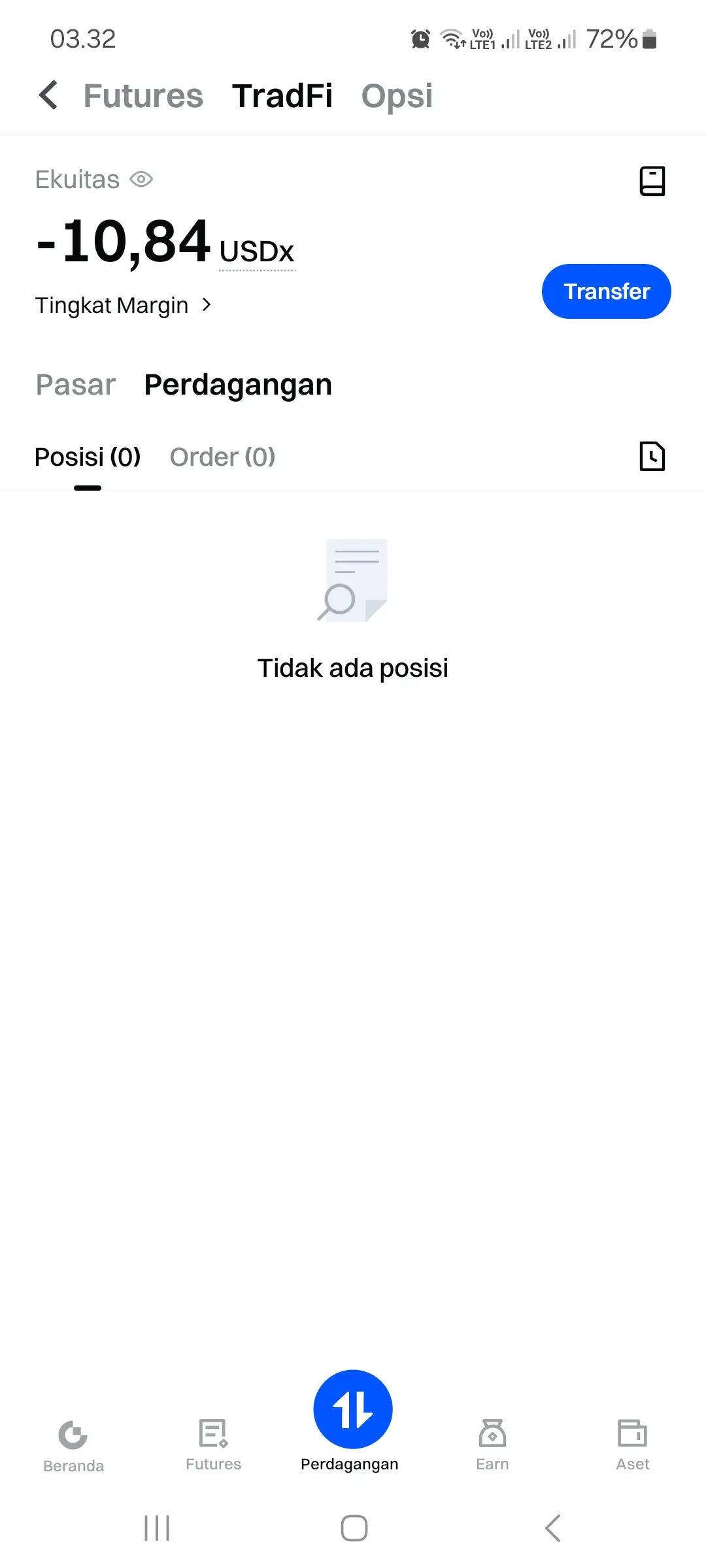The image size is (706, 1568).
Task: Switch to the Opsi tab
Action: point(396,95)
